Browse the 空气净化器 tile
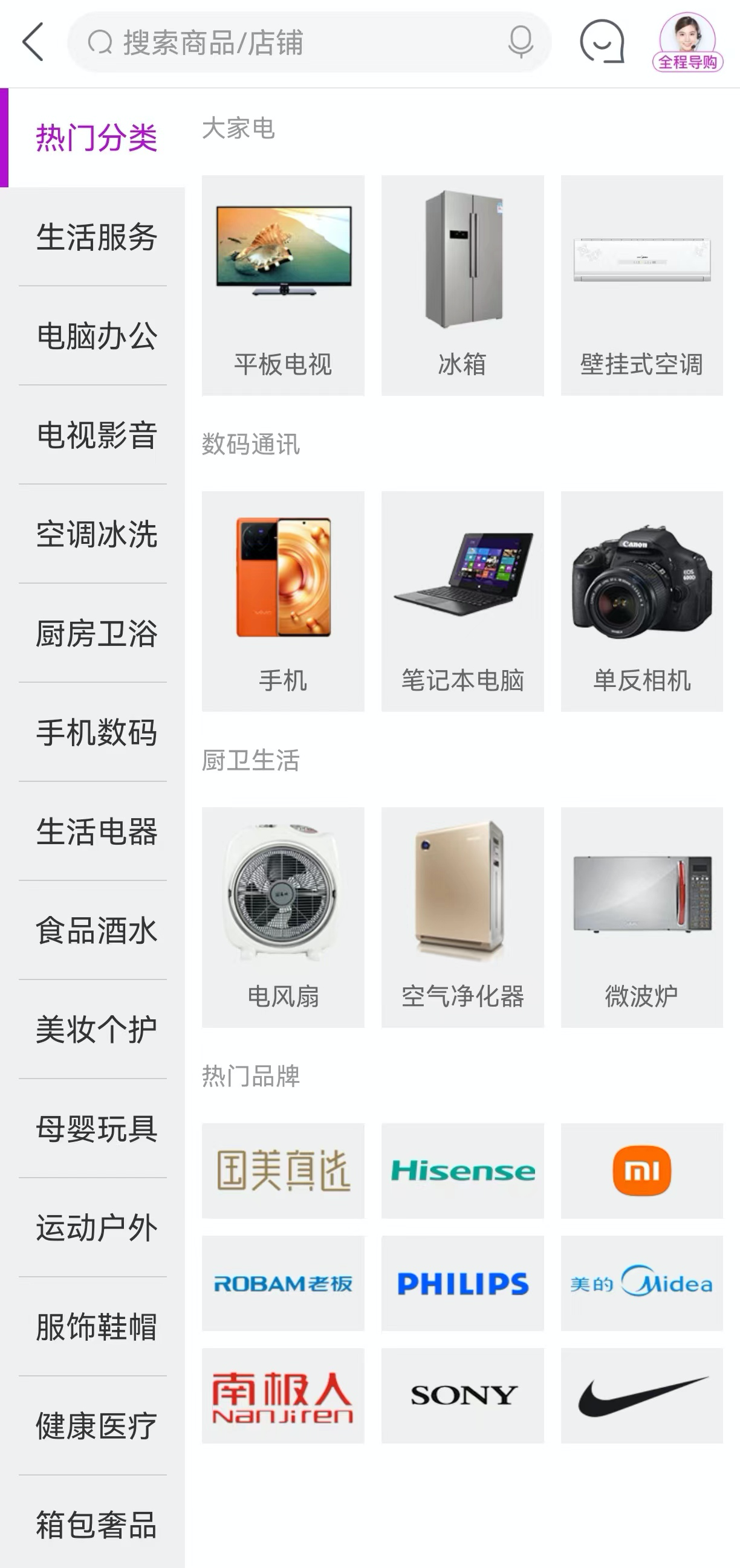740x1568 pixels. pos(462,917)
